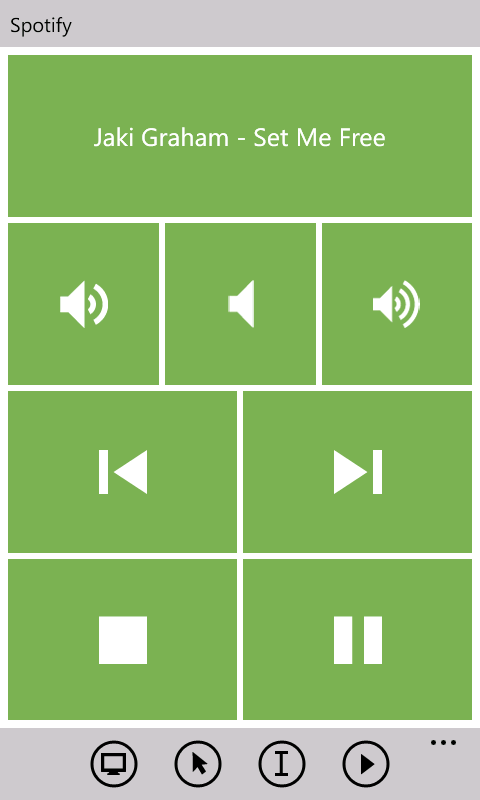Image resolution: width=480 pixels, height=800 pixels.
Task: Raise the volume with the three-wave speaker
Action: tap(397, 304)
